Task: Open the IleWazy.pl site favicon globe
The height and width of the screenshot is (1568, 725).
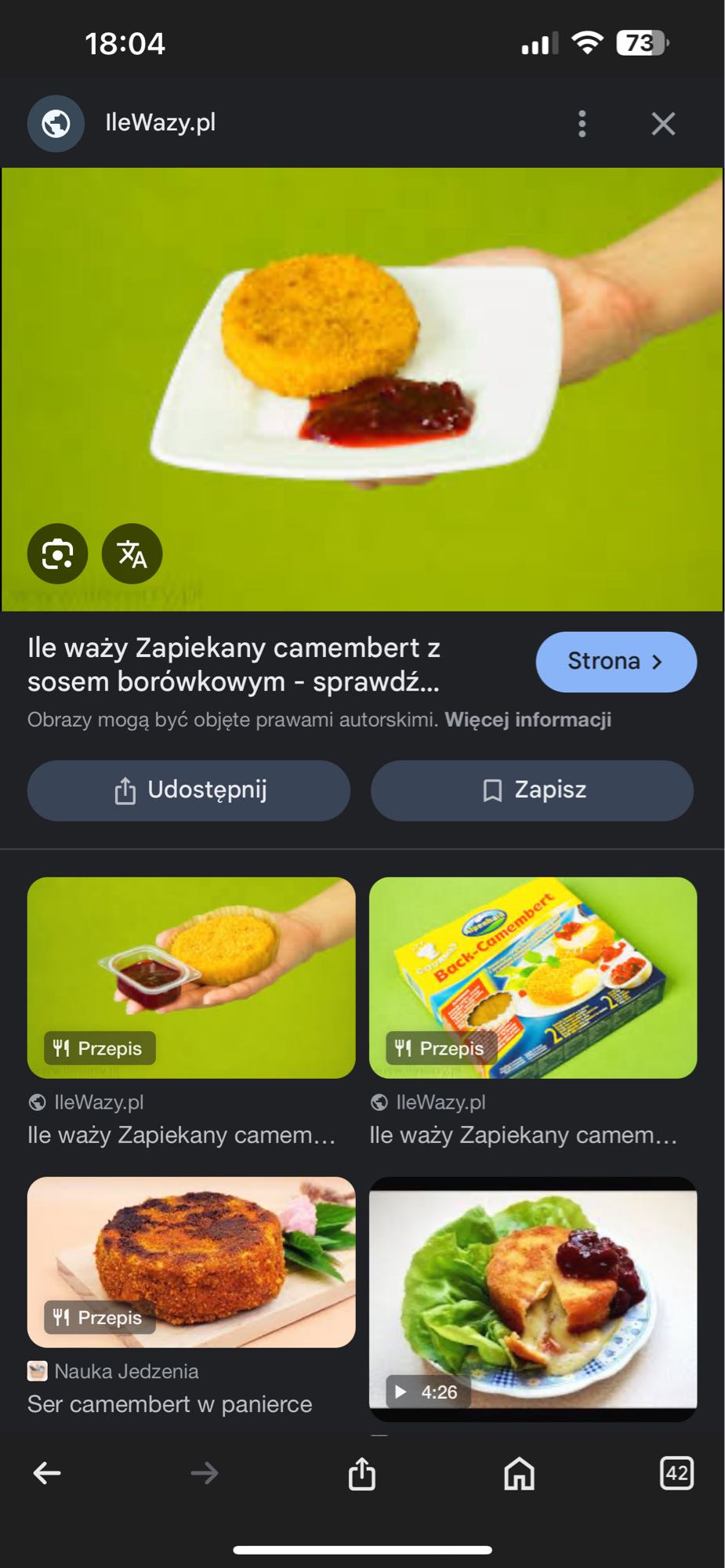Action: (55, 122)
